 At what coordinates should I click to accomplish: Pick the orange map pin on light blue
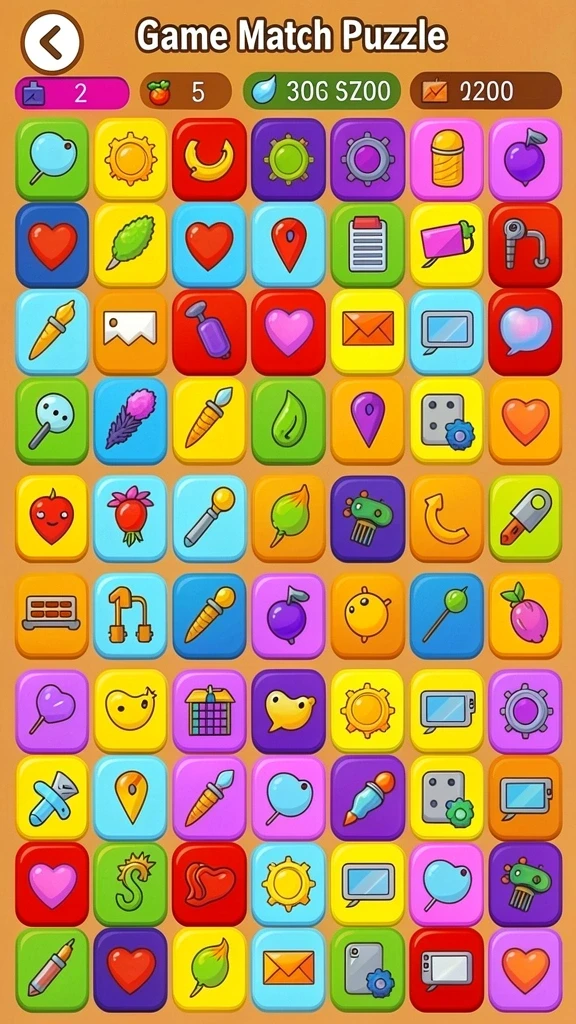[131, 797]
